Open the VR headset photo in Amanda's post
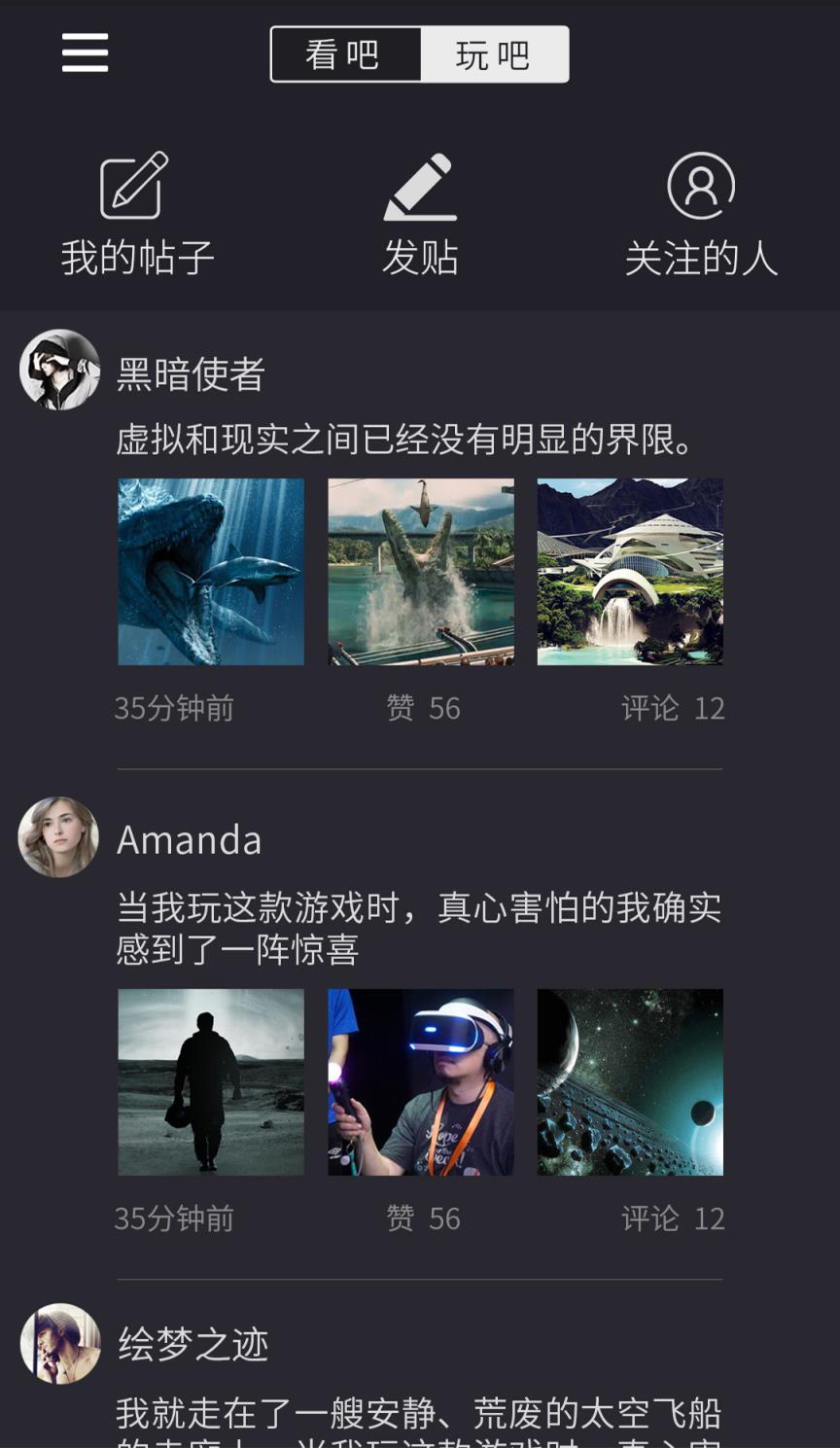 pyautogui.click(x=420, y=1081)
